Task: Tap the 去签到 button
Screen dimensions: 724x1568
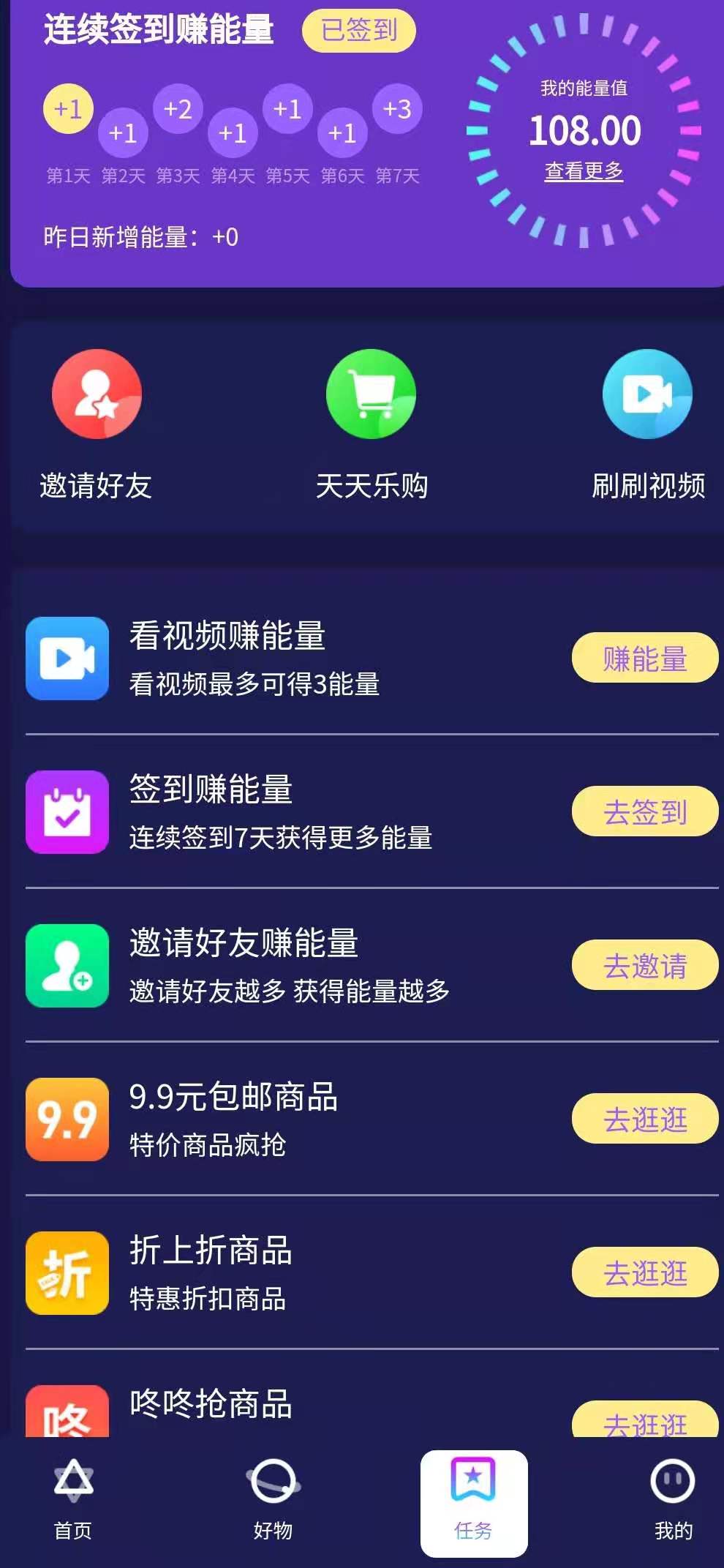Action: pos(644,812)
